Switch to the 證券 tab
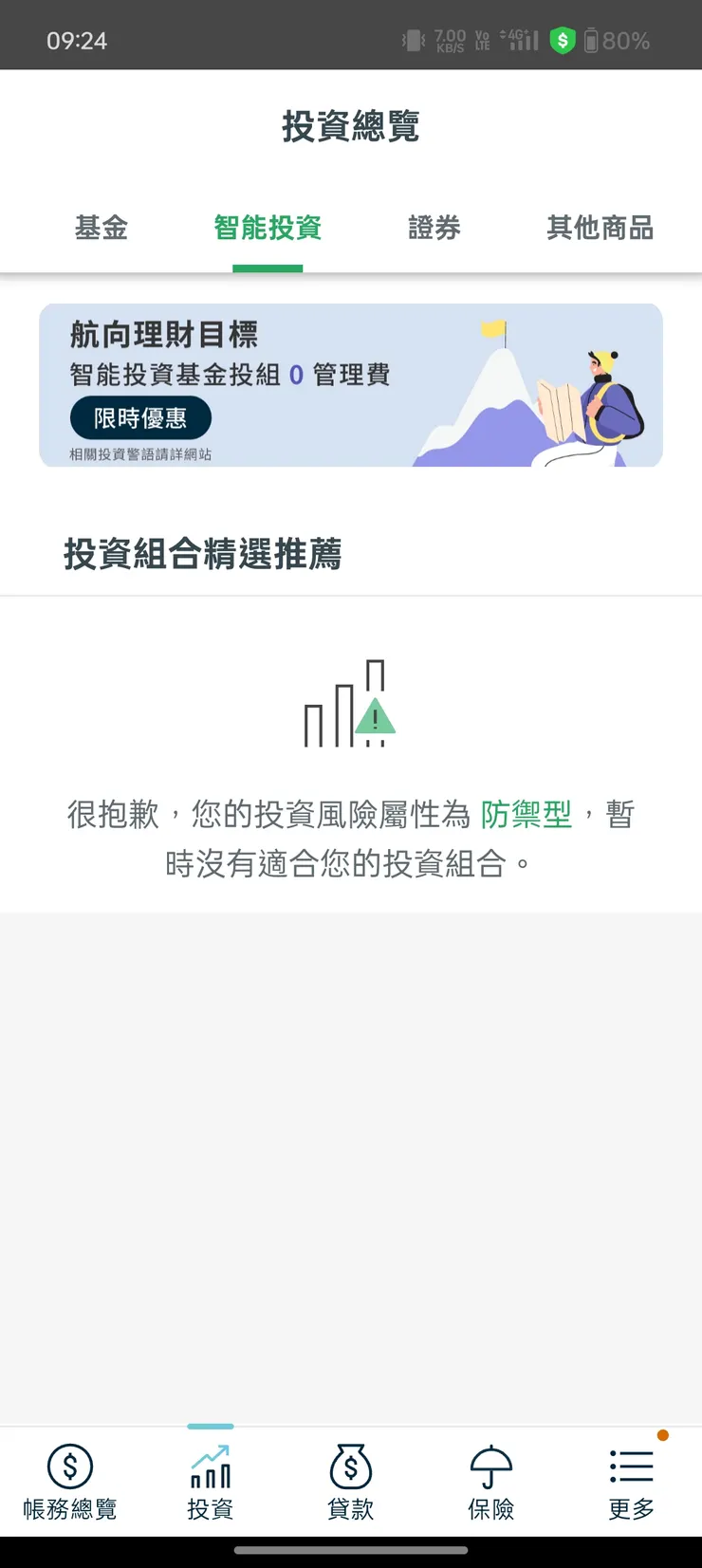 tap(434, 229)
